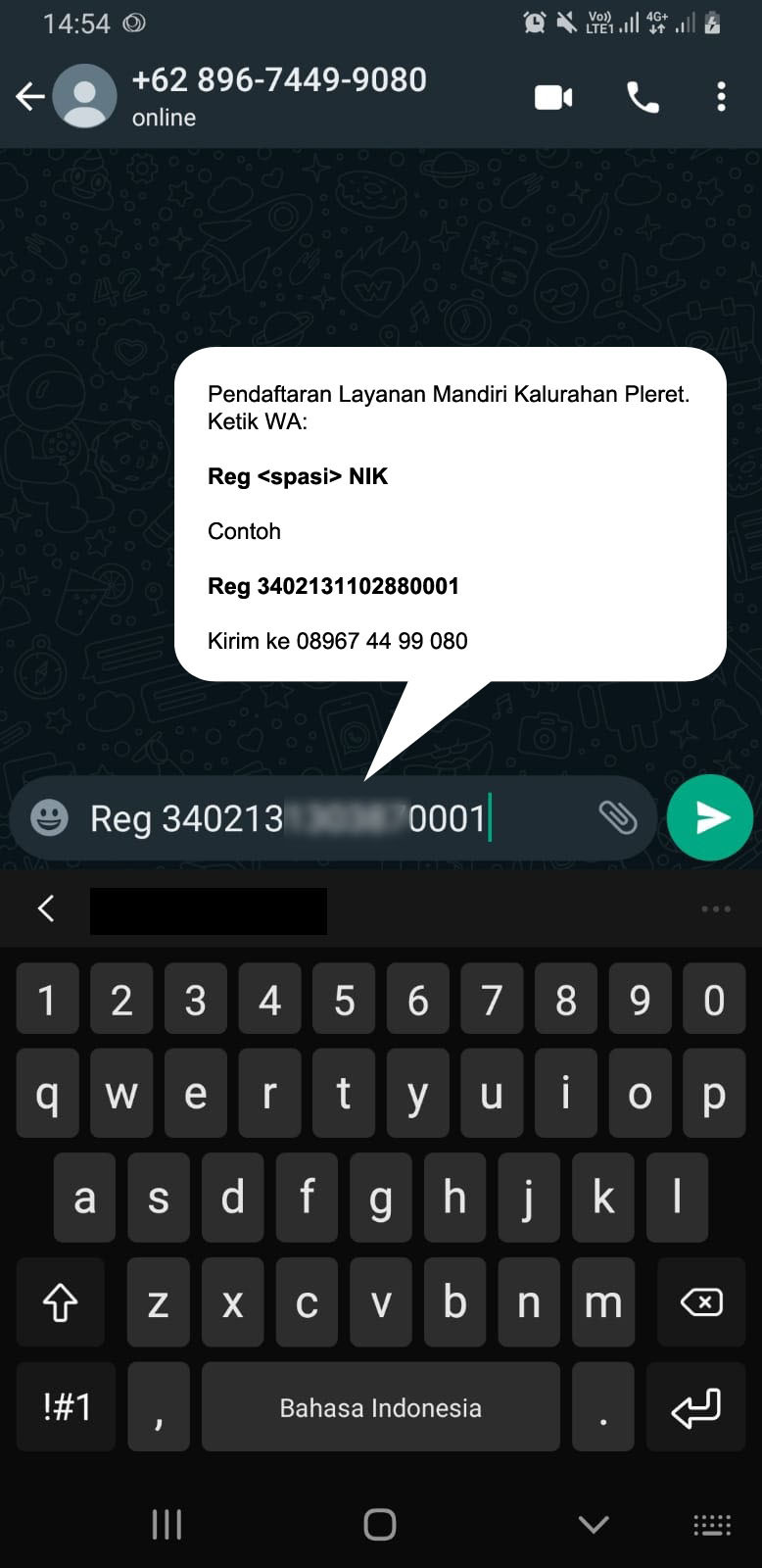Collapse the keyboard suggestion bar arrow
The width and height of the screenshot is (762, 1568).
pyautogui.click(x=46, y=909)
